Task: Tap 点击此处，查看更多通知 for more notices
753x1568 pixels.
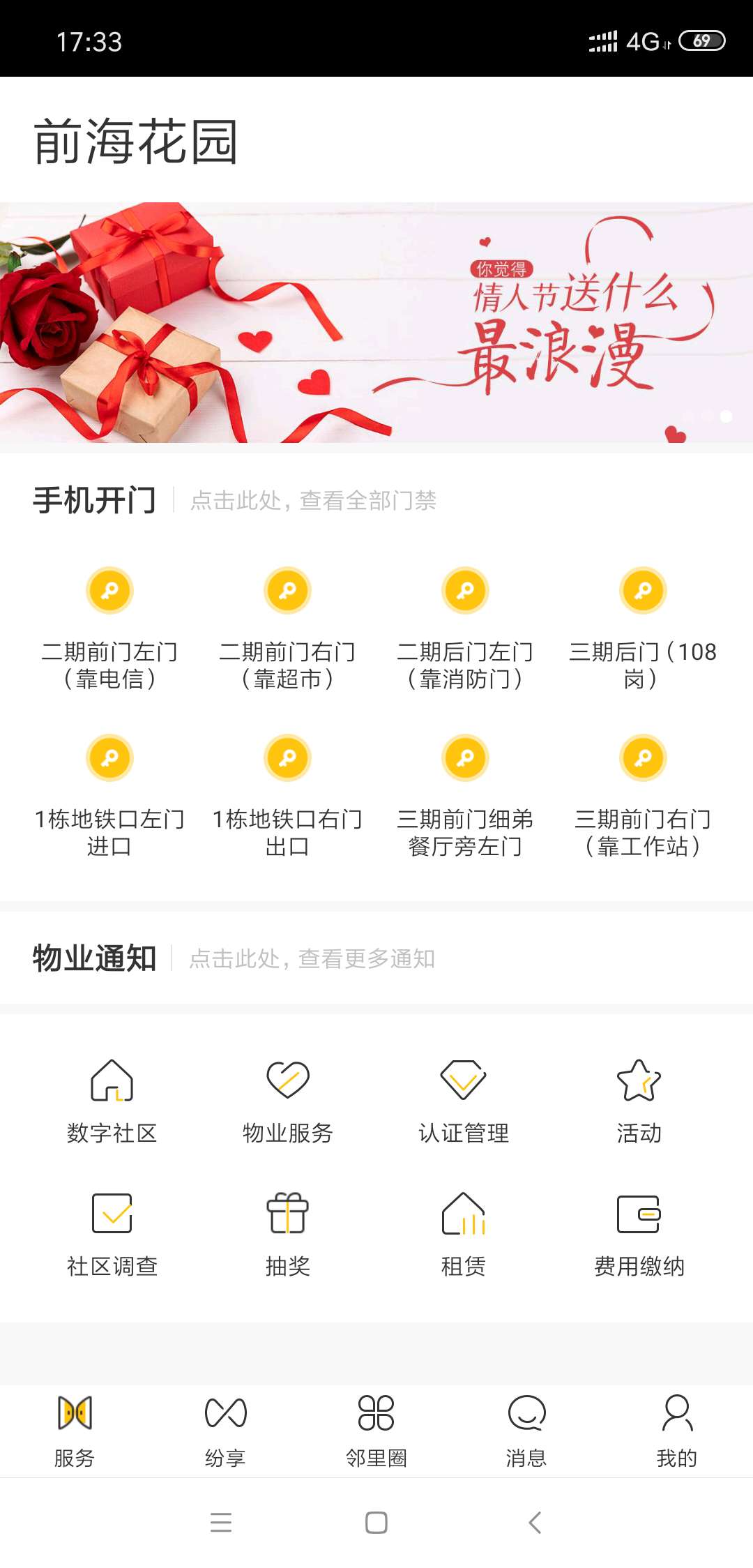Action: coord(312,959)
